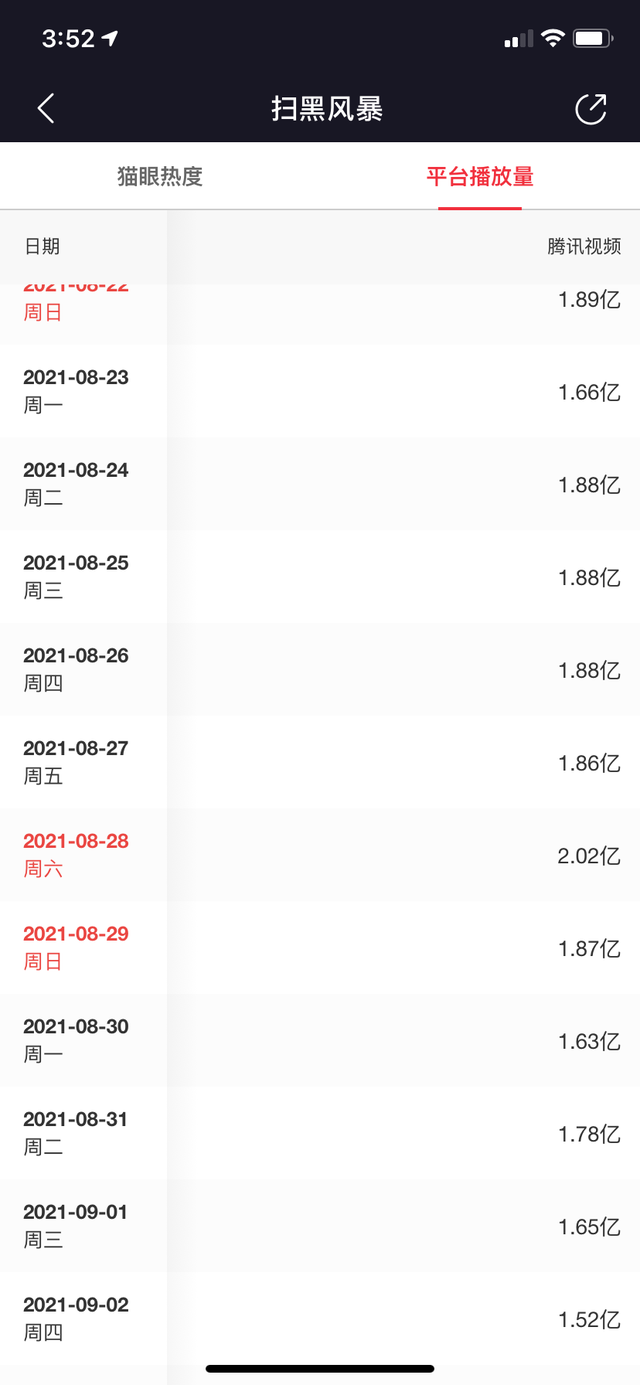The height and width of the screenshot is (1385, 640).
Task: Switch to the 猫眼热度 tab
Action: [160, 177]
